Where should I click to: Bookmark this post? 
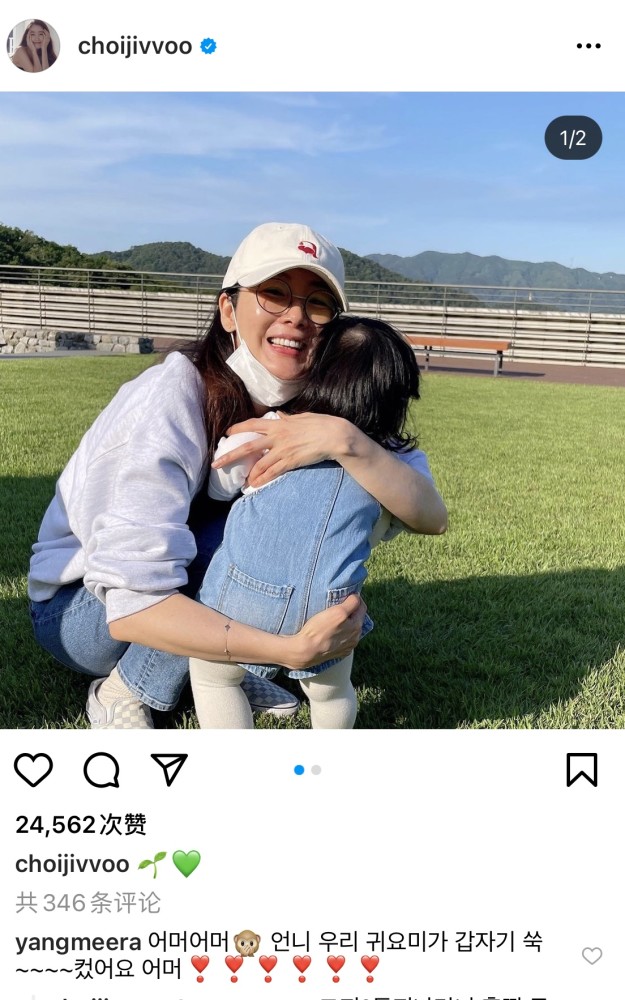[x=582, y=769]
